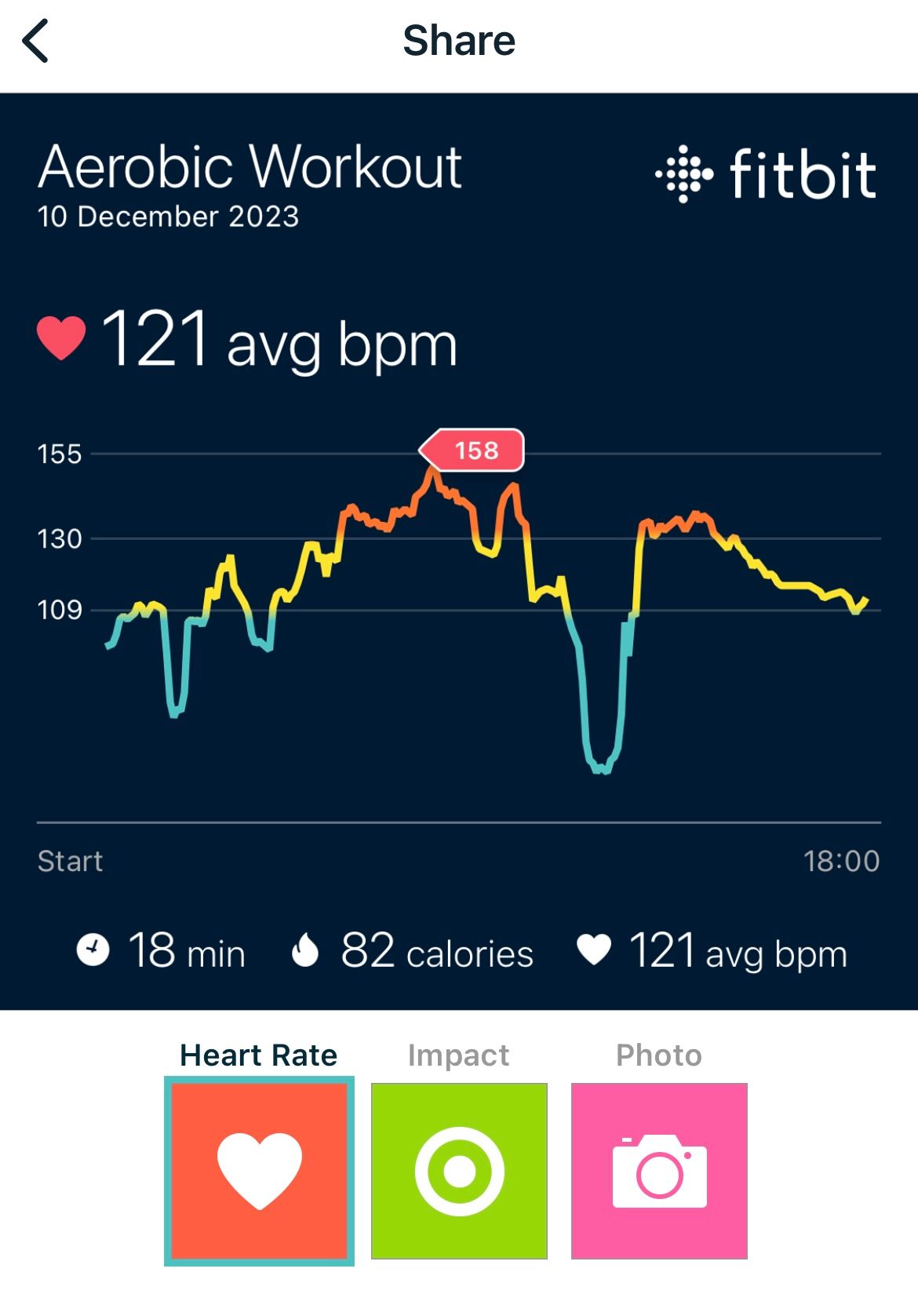Go back from the Share screen
The width and height of the screenshot is (918, 1316).
[36, 41]
